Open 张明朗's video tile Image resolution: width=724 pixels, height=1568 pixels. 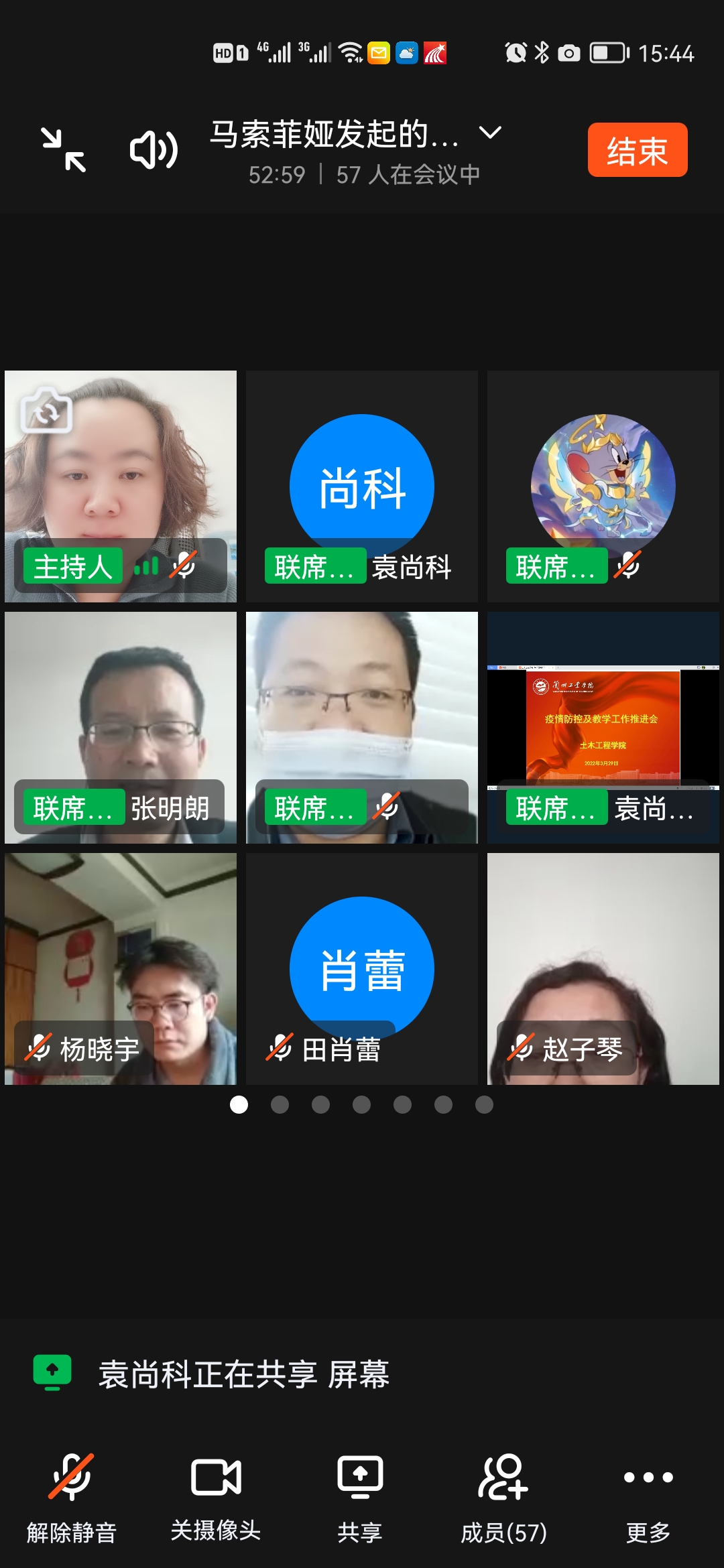click(121, 727)
